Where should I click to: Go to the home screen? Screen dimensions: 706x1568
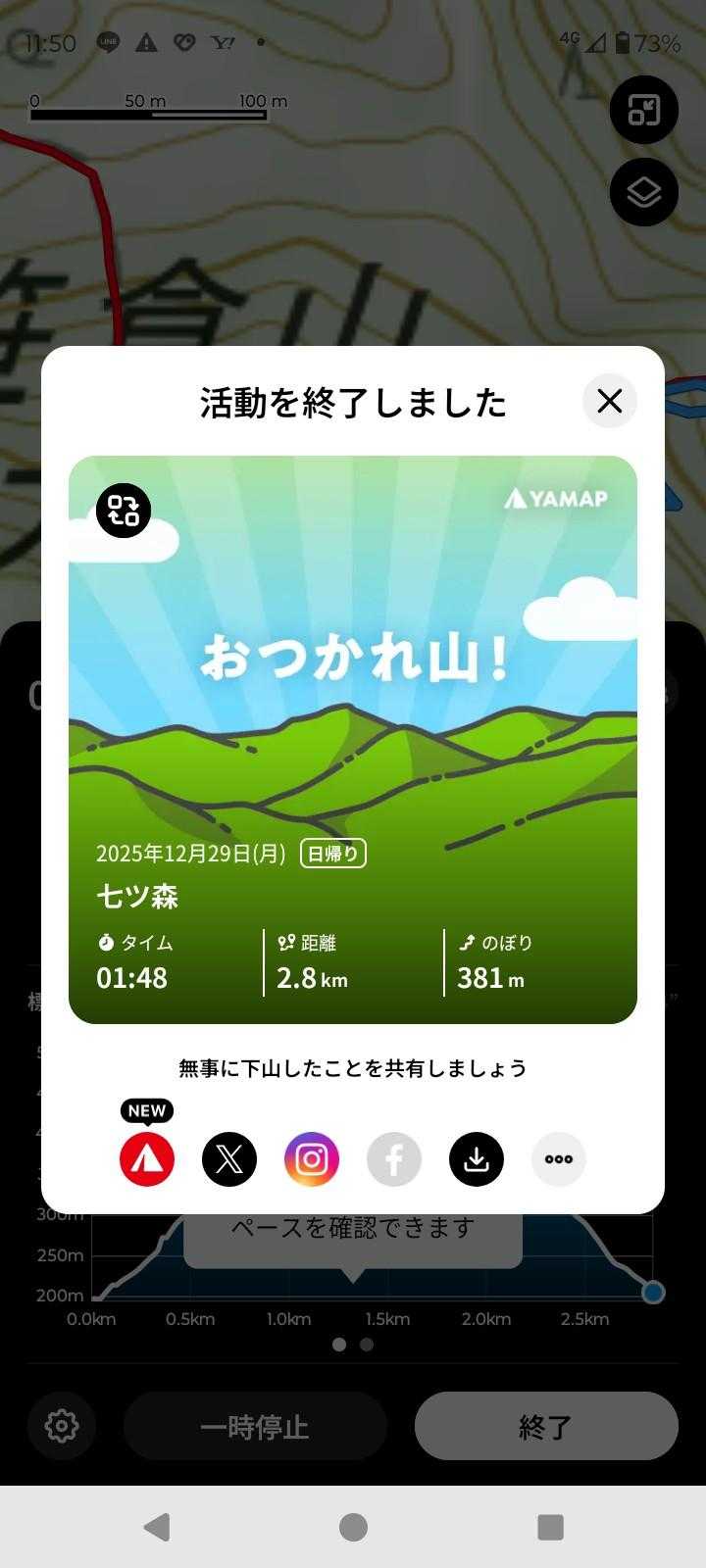click(x=353, y=1527)
